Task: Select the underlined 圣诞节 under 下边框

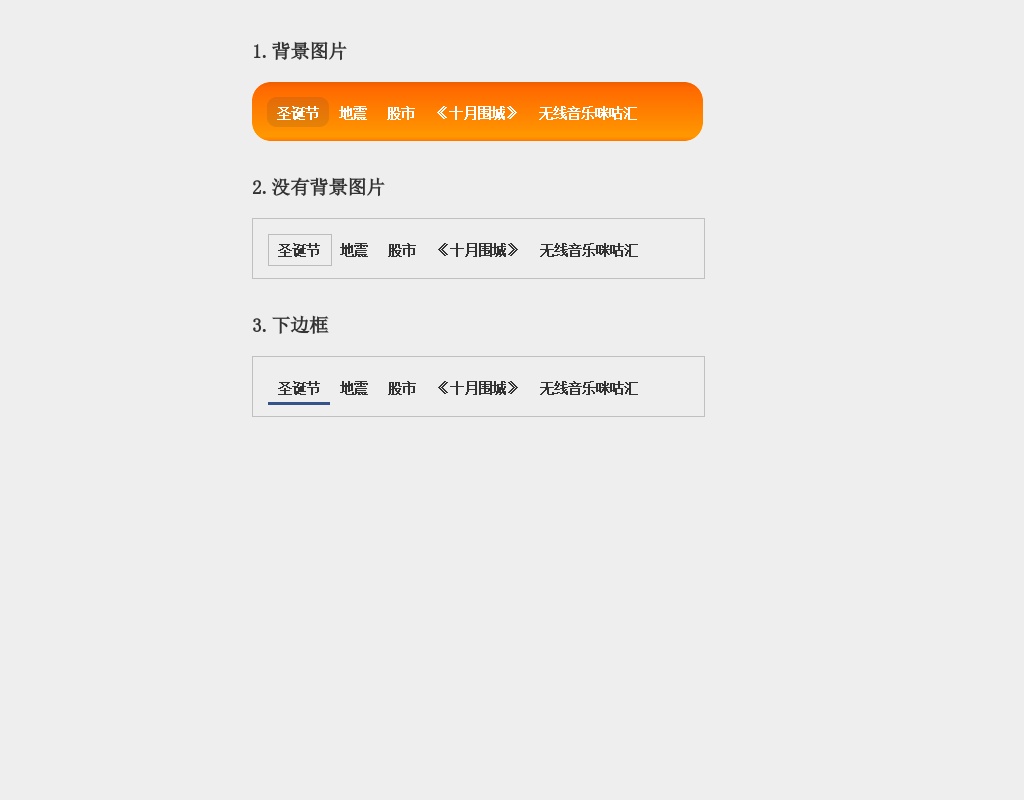Action: point(299,388)
